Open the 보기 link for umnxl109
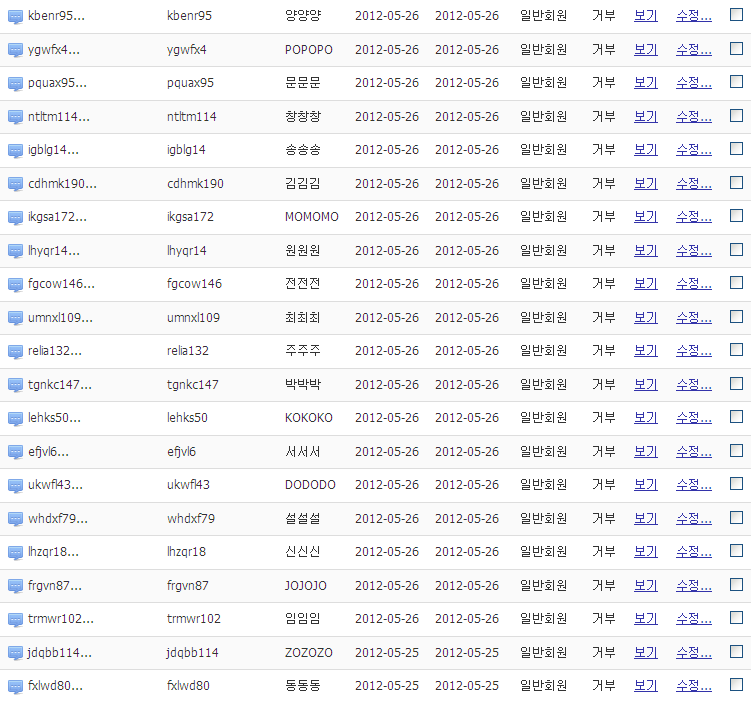 click(x=645, y=317)
